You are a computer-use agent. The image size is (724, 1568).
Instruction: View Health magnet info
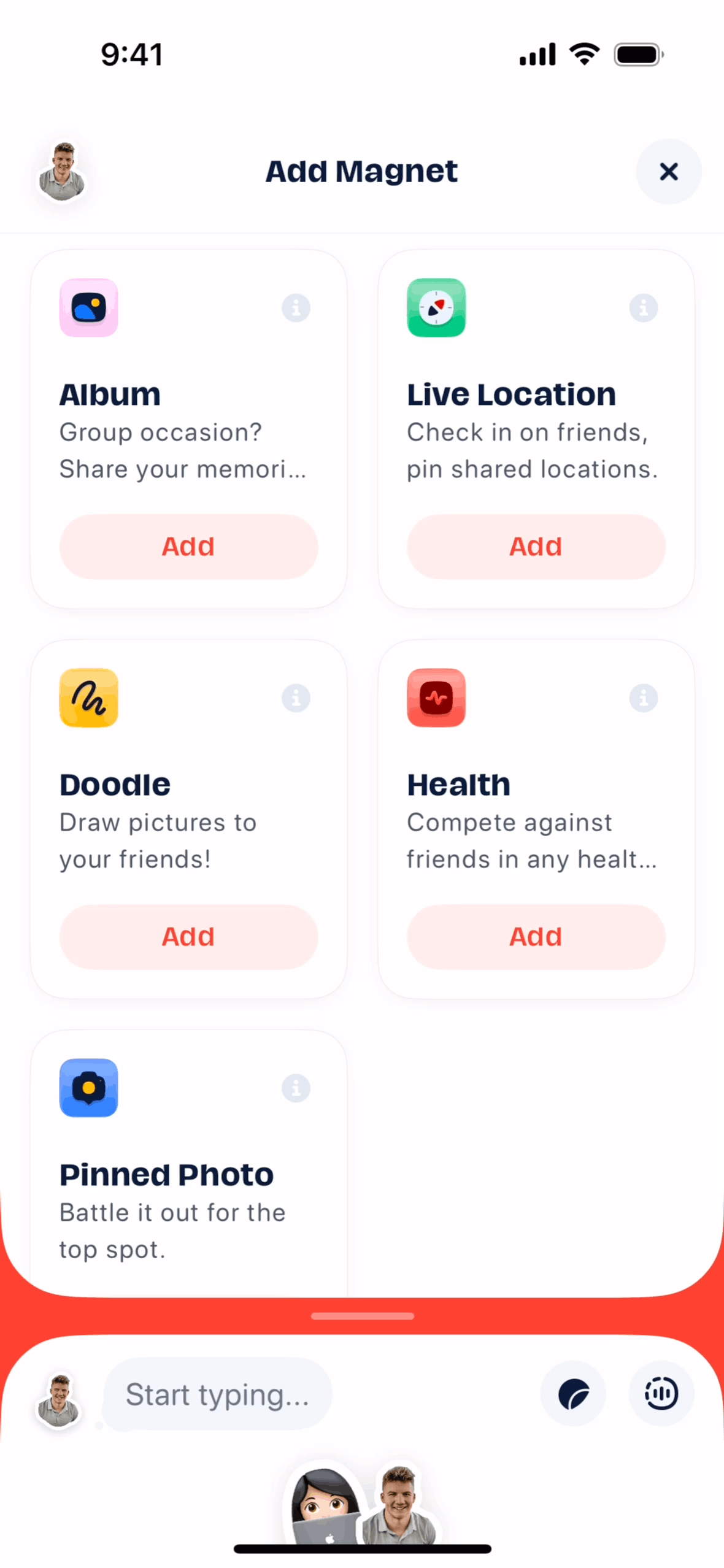[x=643, y=698]
